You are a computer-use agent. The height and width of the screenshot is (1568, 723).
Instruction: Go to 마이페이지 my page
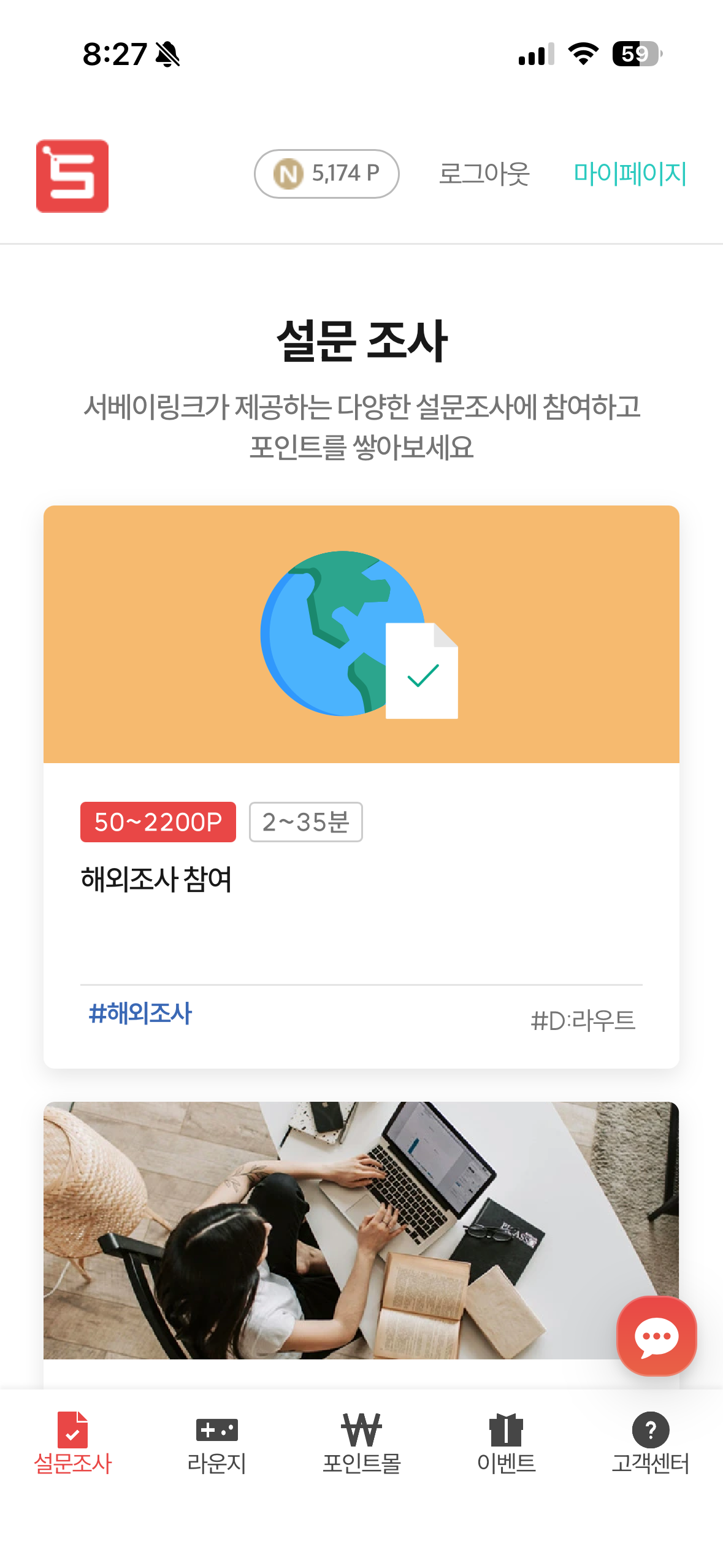(x=630, y=174)
